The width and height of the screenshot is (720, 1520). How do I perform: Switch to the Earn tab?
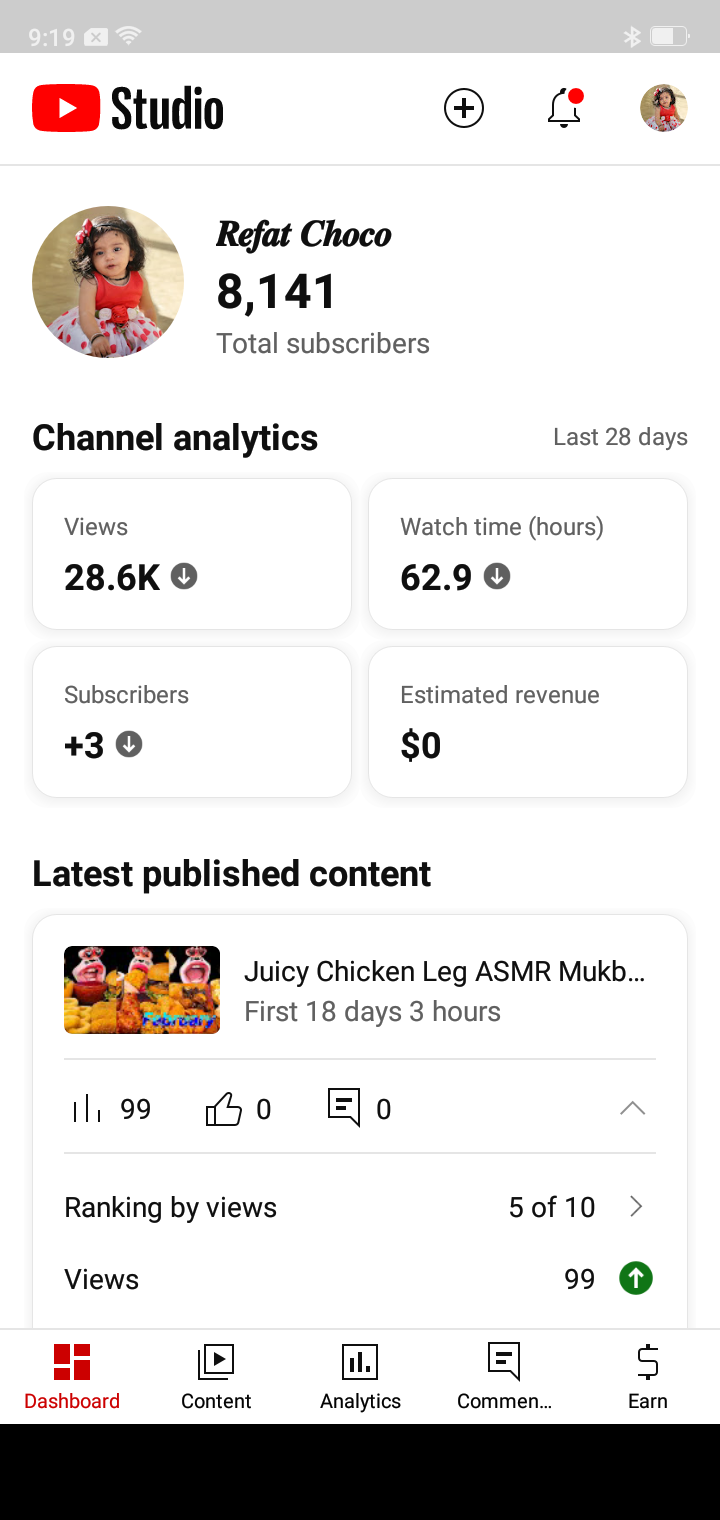pyautogui.click(x=648, y=1376)
